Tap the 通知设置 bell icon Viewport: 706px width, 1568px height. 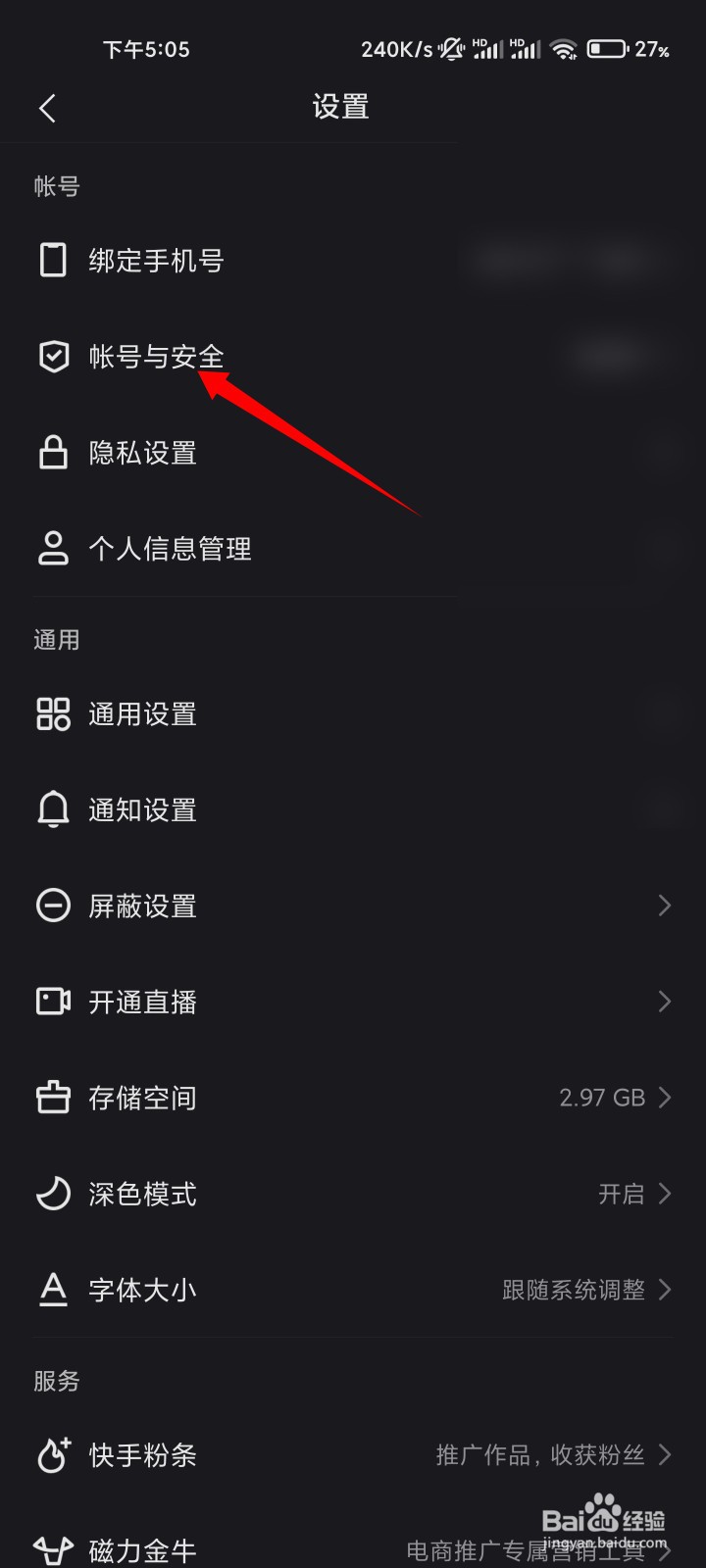(x=53, y=809)
